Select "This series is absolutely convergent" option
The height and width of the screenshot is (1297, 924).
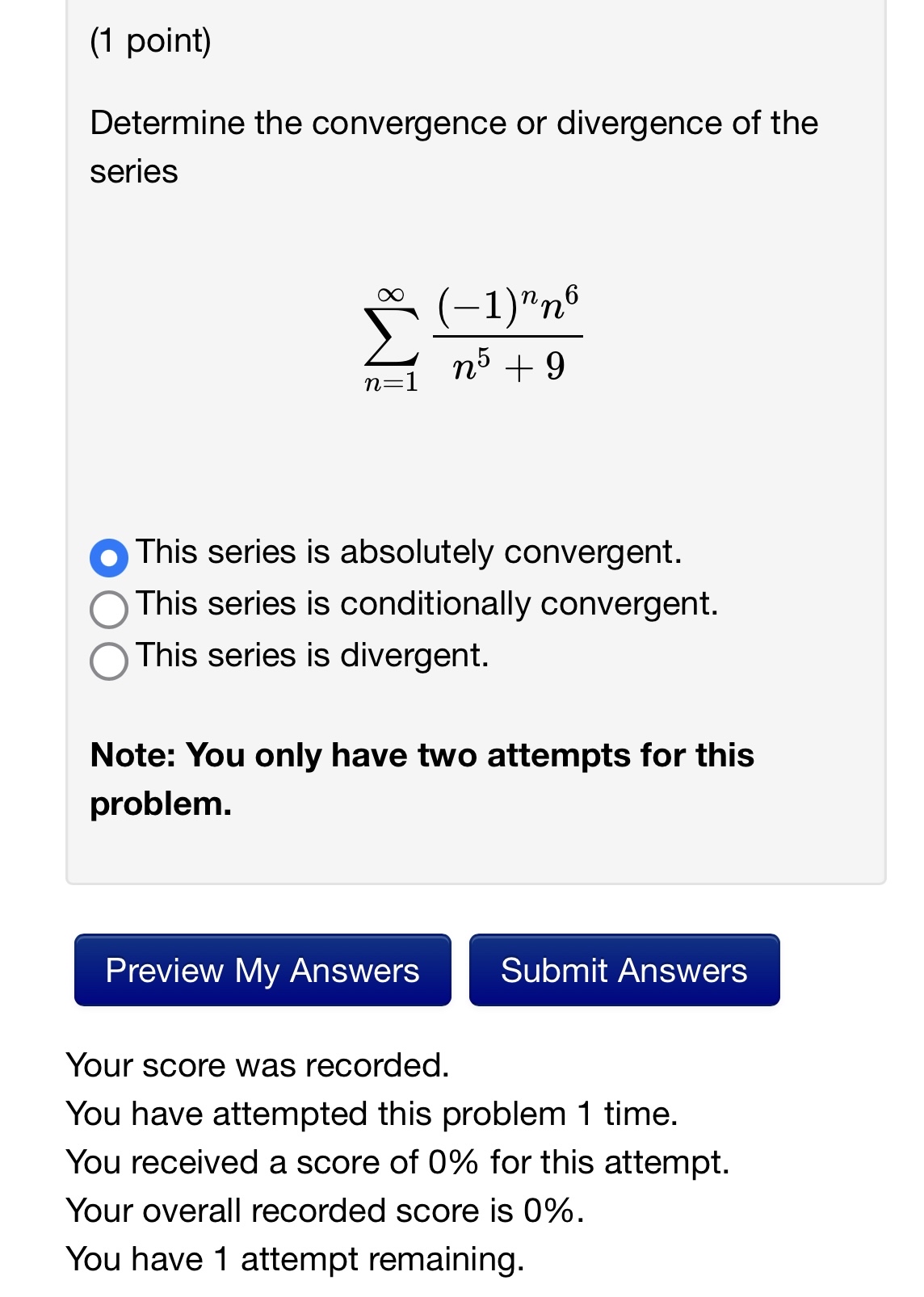point(111,554)
